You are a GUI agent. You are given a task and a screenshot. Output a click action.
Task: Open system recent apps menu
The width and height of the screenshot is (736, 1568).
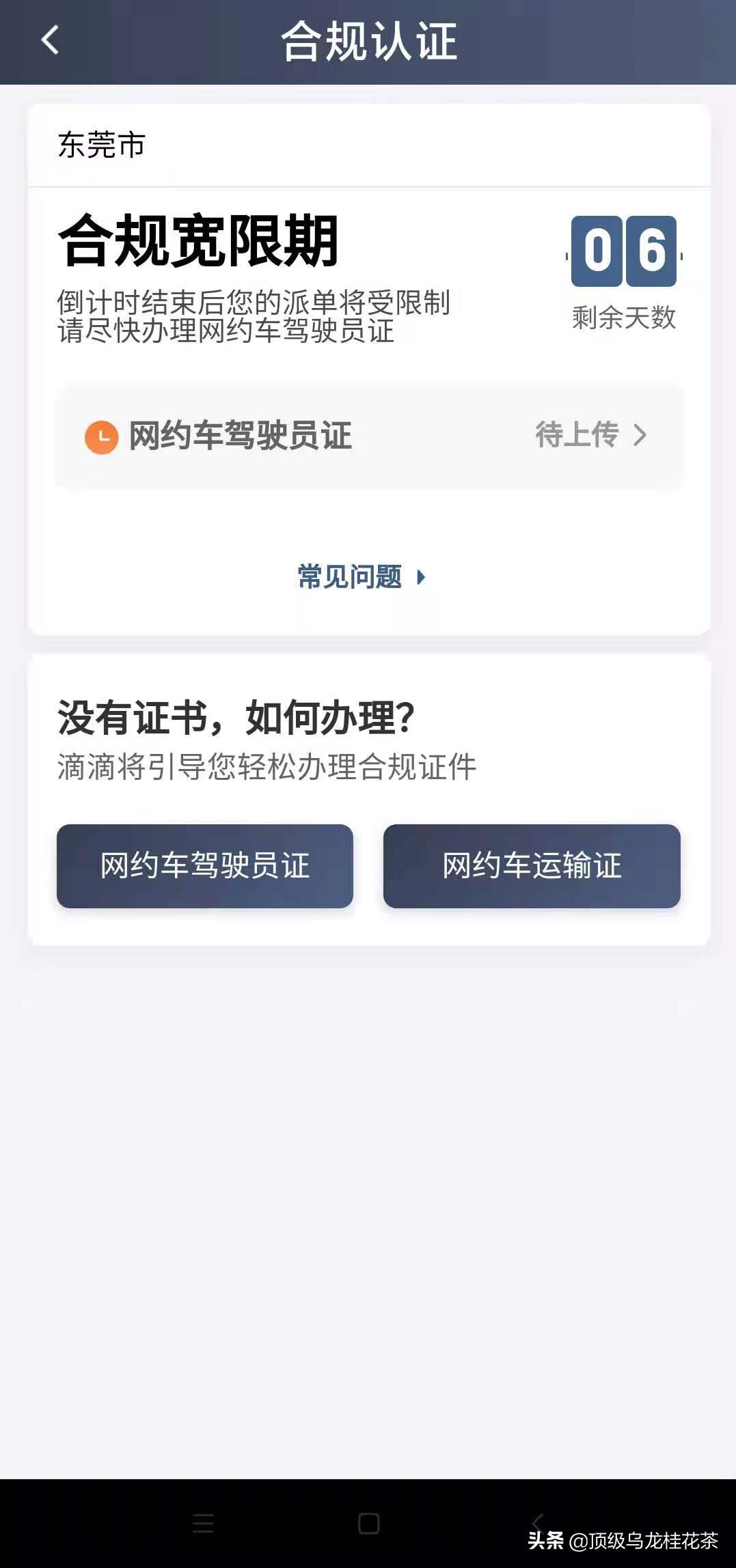[203, 1522]
